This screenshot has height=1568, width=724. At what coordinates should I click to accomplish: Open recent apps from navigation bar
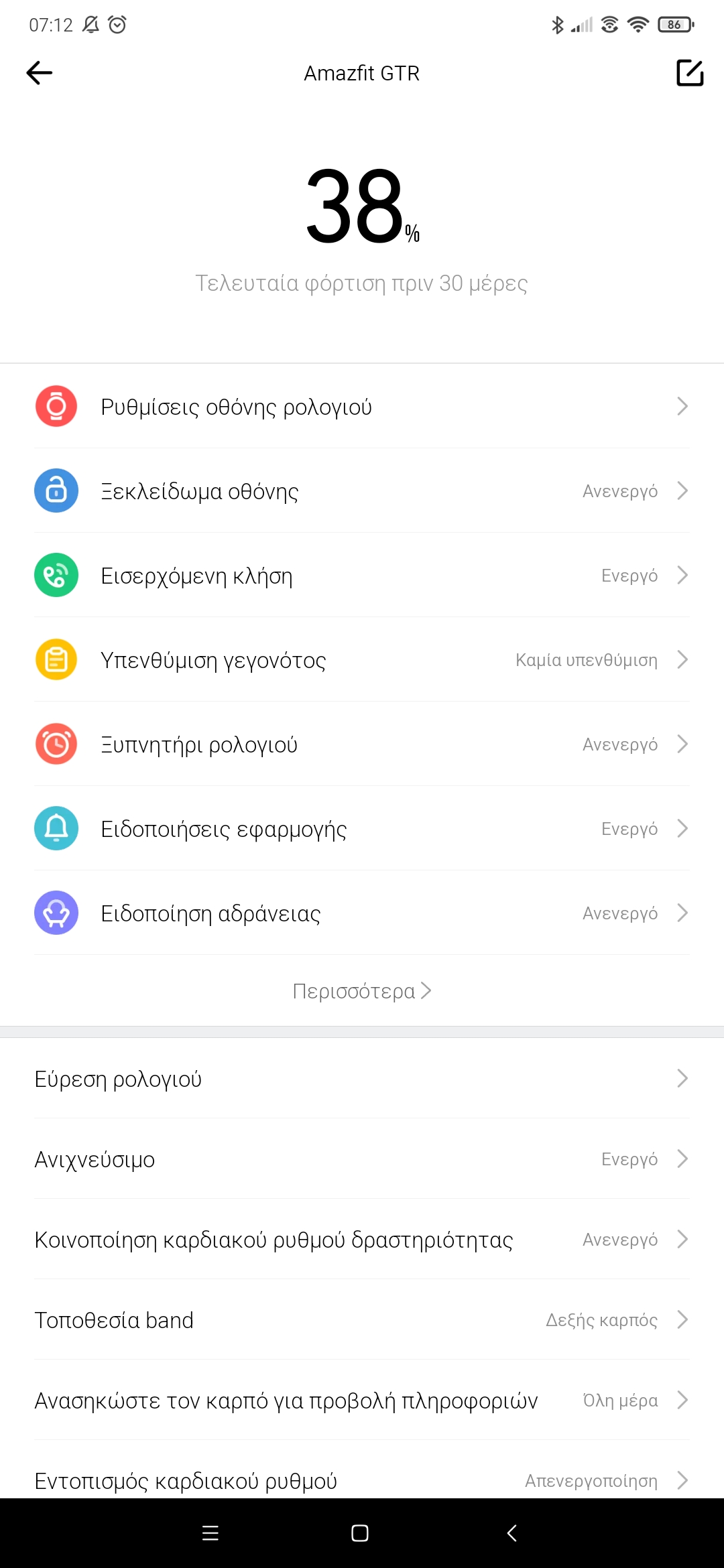tap(210, 1533)
